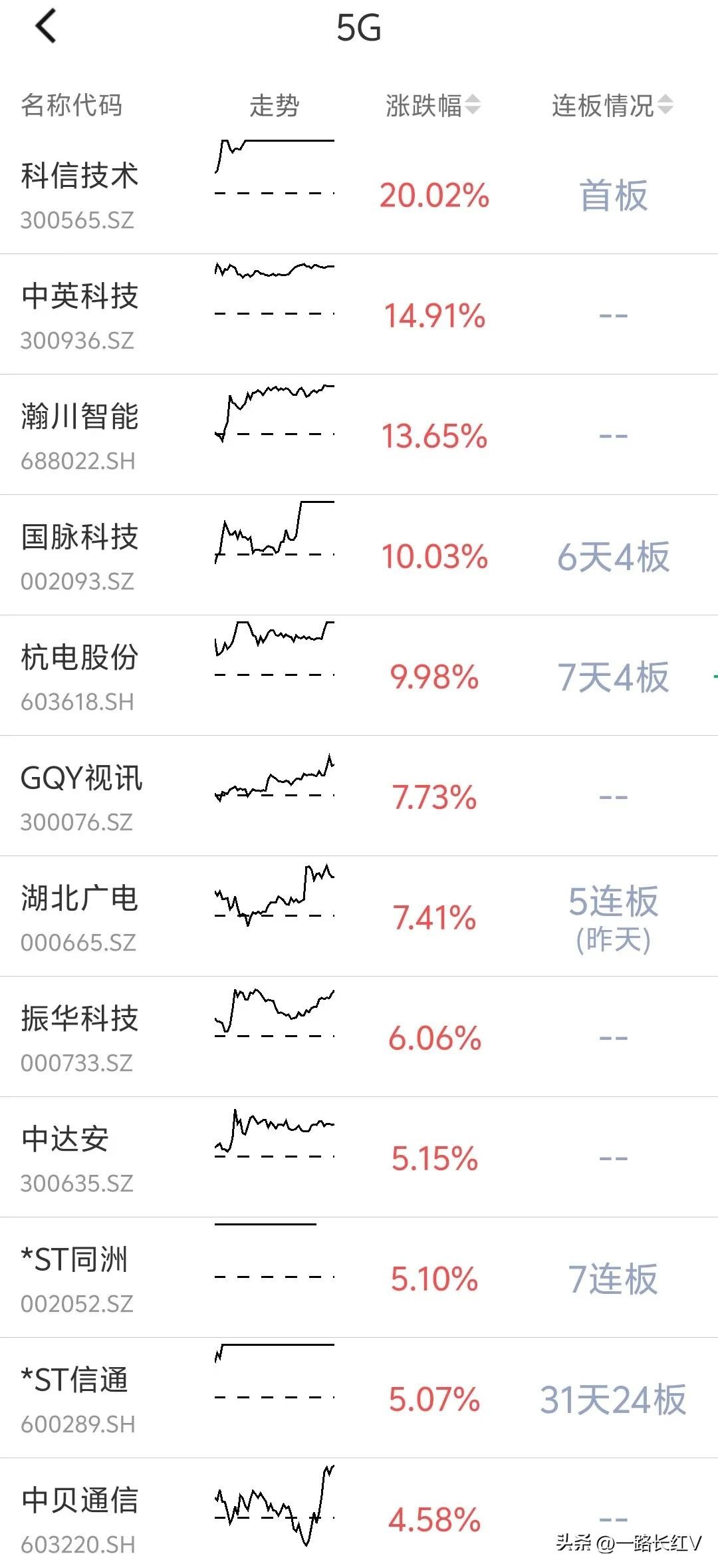Sort the list by 涨跌幅
This screenshot has height=1568, width=718.
pos(432,105)
